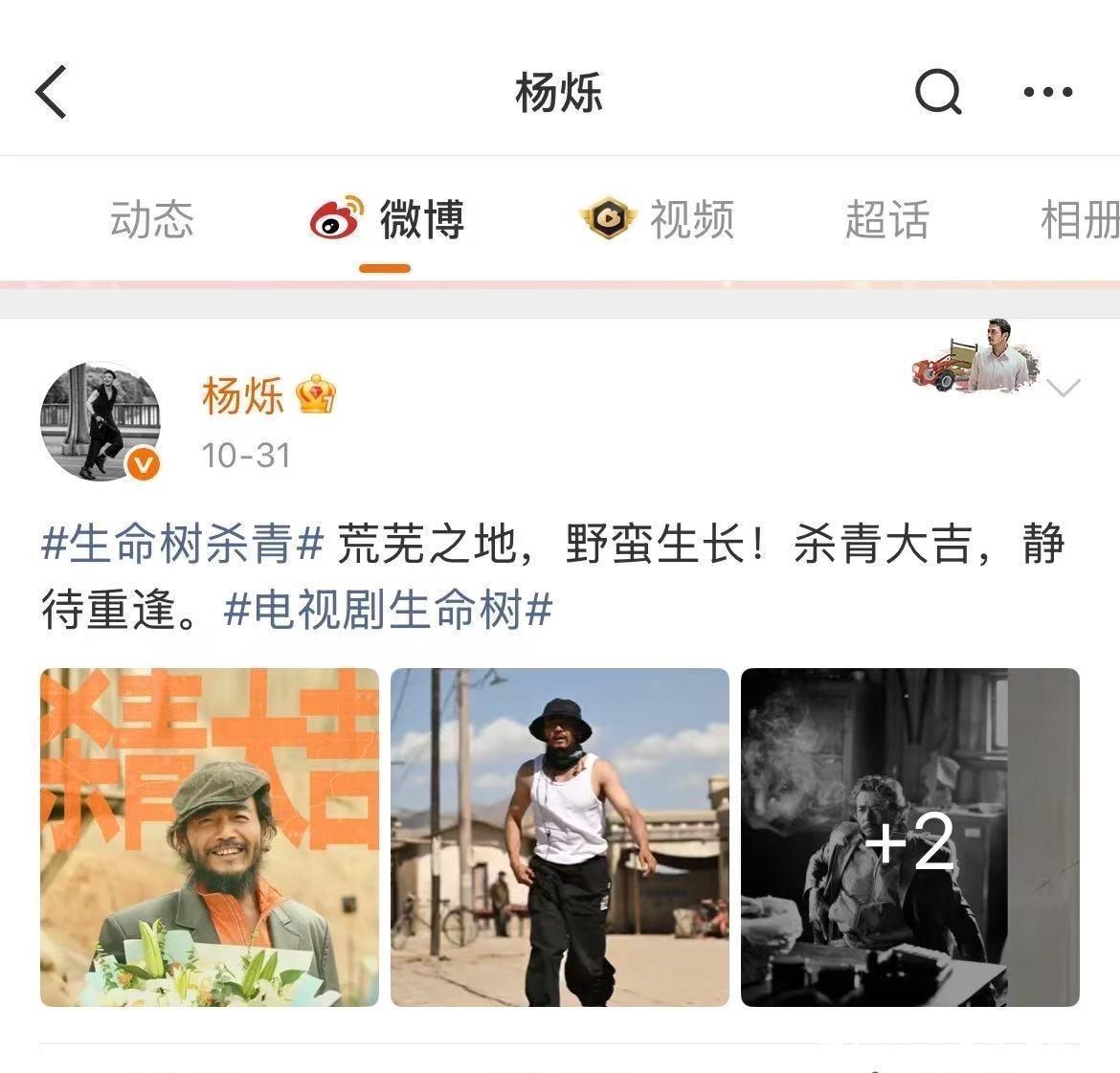Switch to the 视频 tab

(658, 220)
